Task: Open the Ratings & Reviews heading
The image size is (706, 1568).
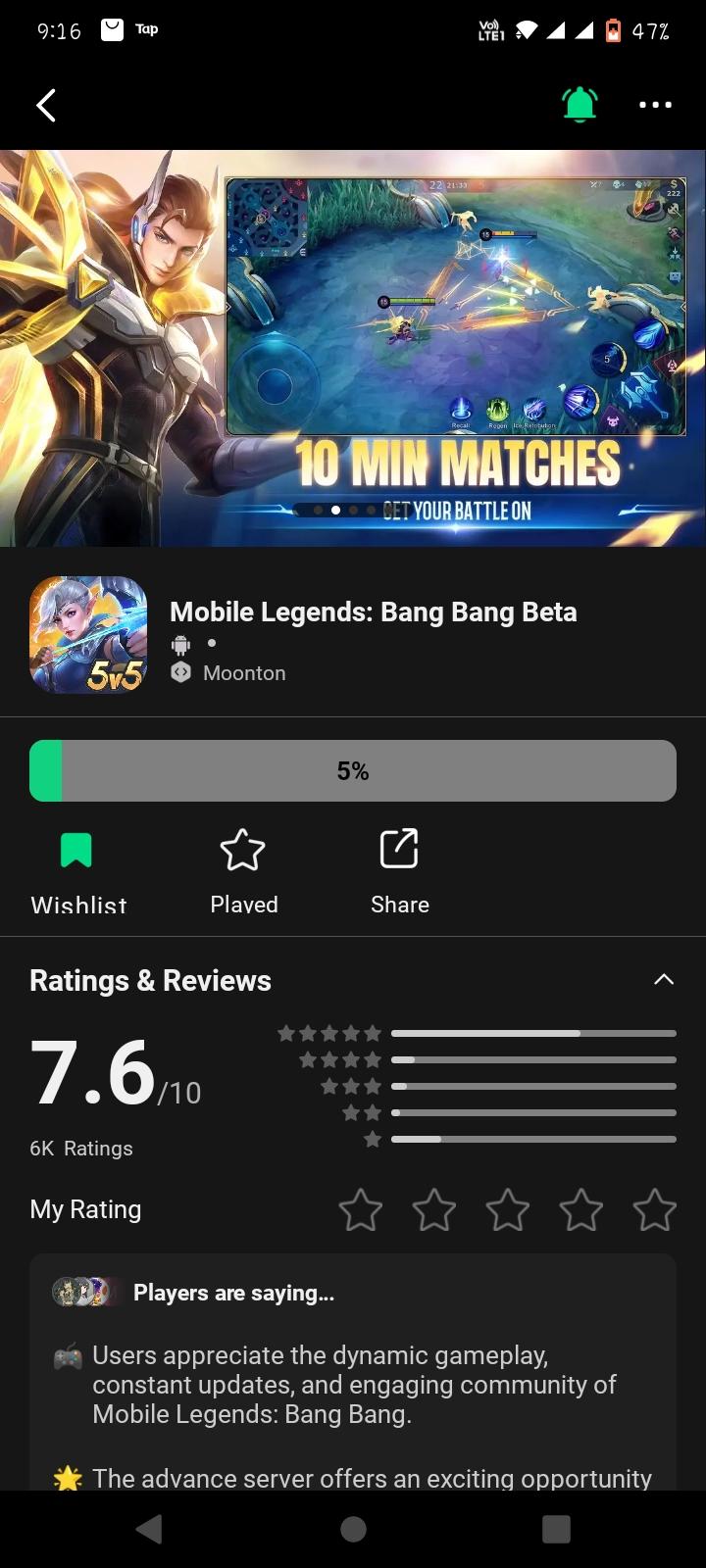Action: point(150,979)
